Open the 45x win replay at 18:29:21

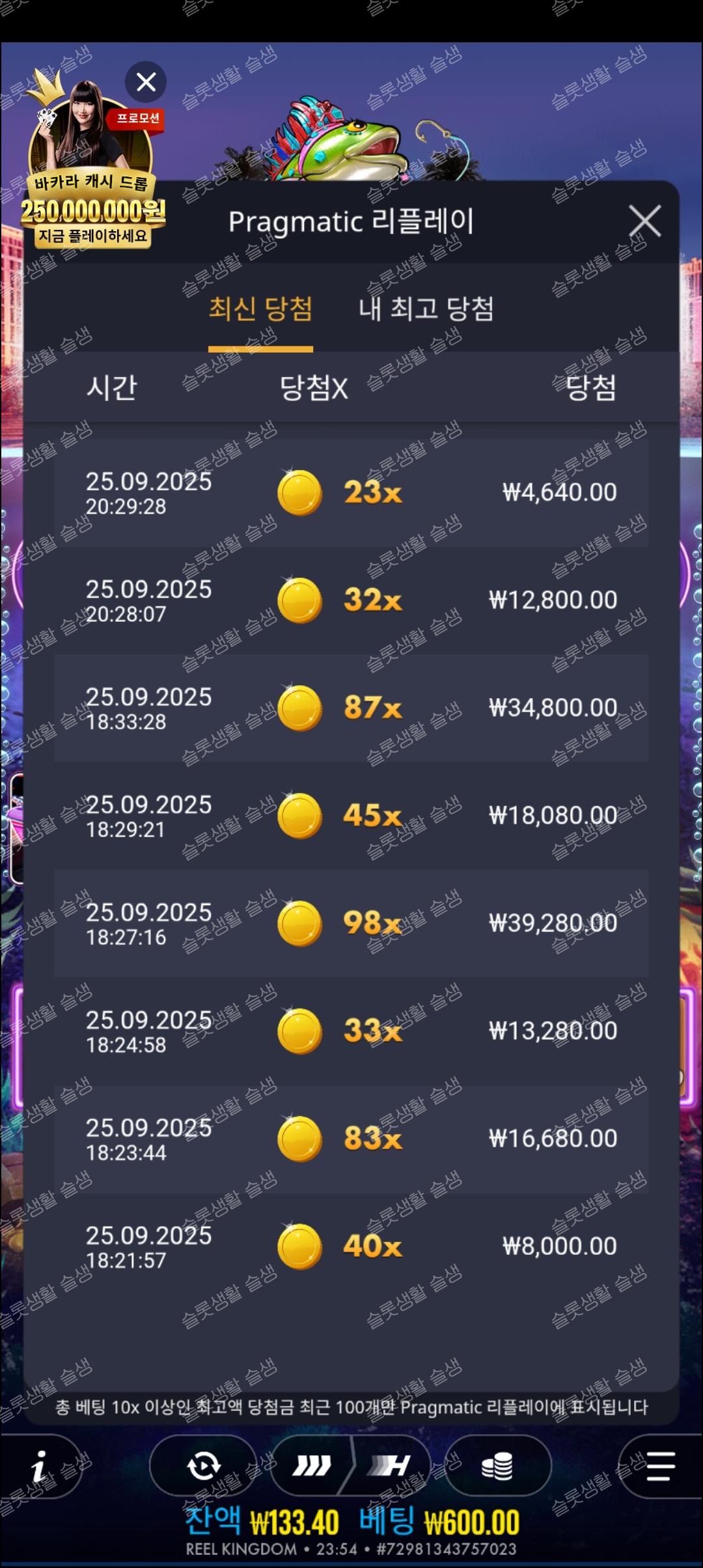[x=351, y=815]
